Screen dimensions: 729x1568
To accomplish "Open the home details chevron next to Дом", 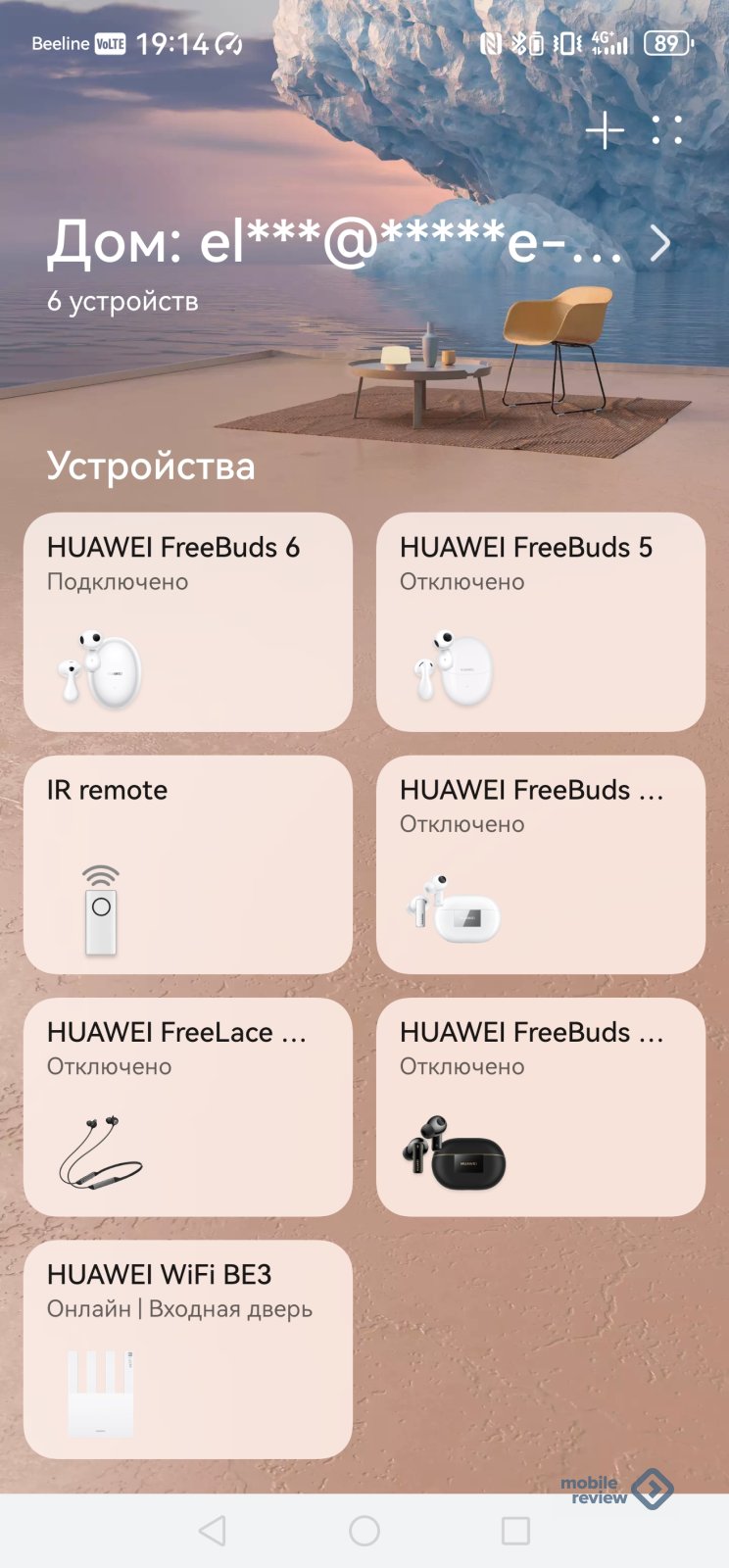I will coord(660,244).
